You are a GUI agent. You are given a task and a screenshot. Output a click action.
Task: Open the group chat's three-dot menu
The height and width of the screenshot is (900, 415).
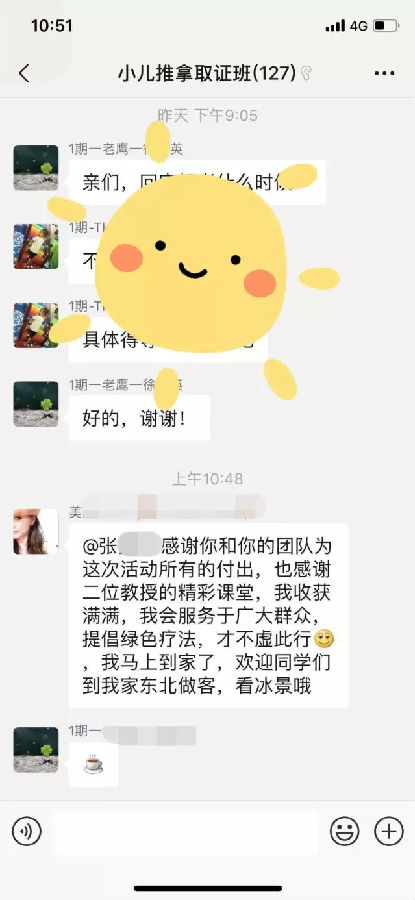click(x=385, y=73)
